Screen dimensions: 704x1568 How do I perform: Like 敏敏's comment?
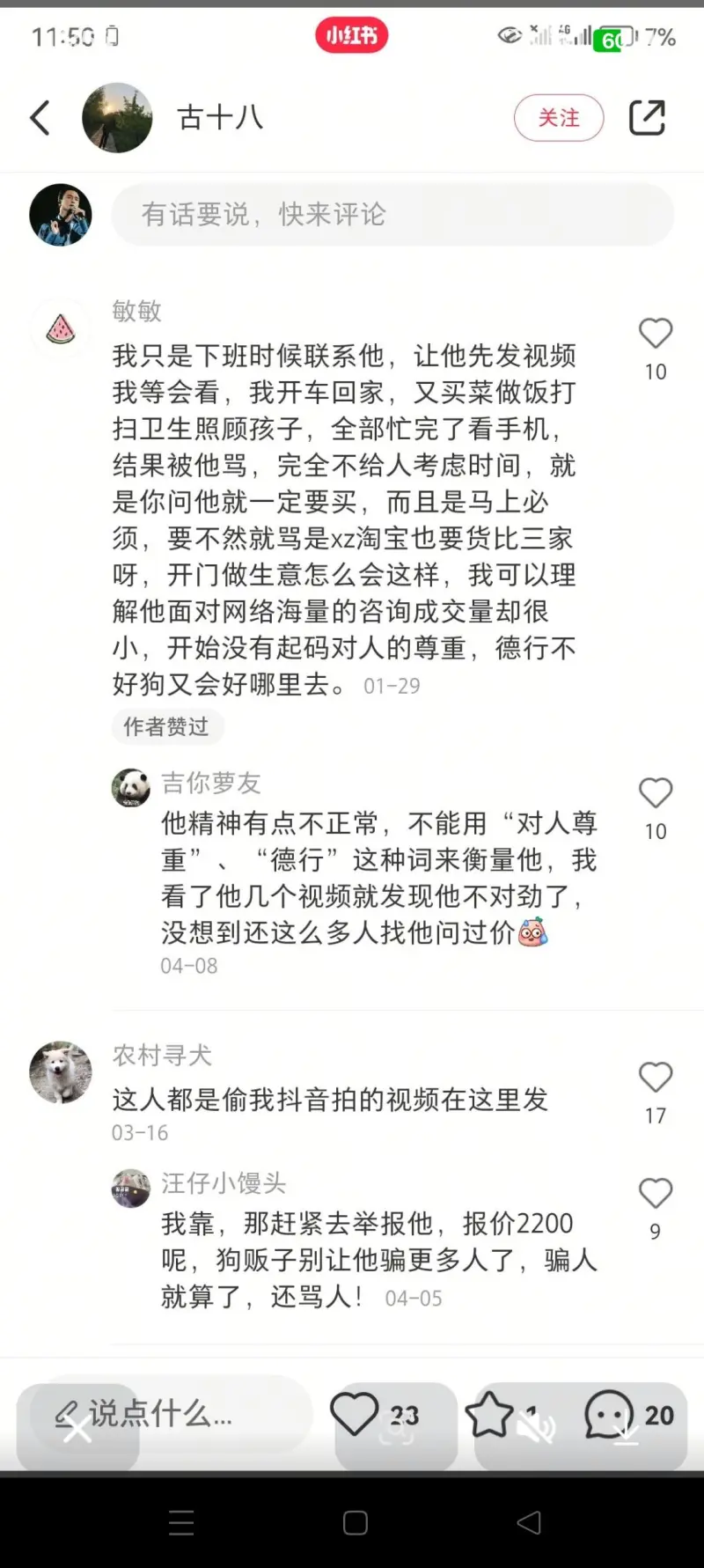coord(656,334)
